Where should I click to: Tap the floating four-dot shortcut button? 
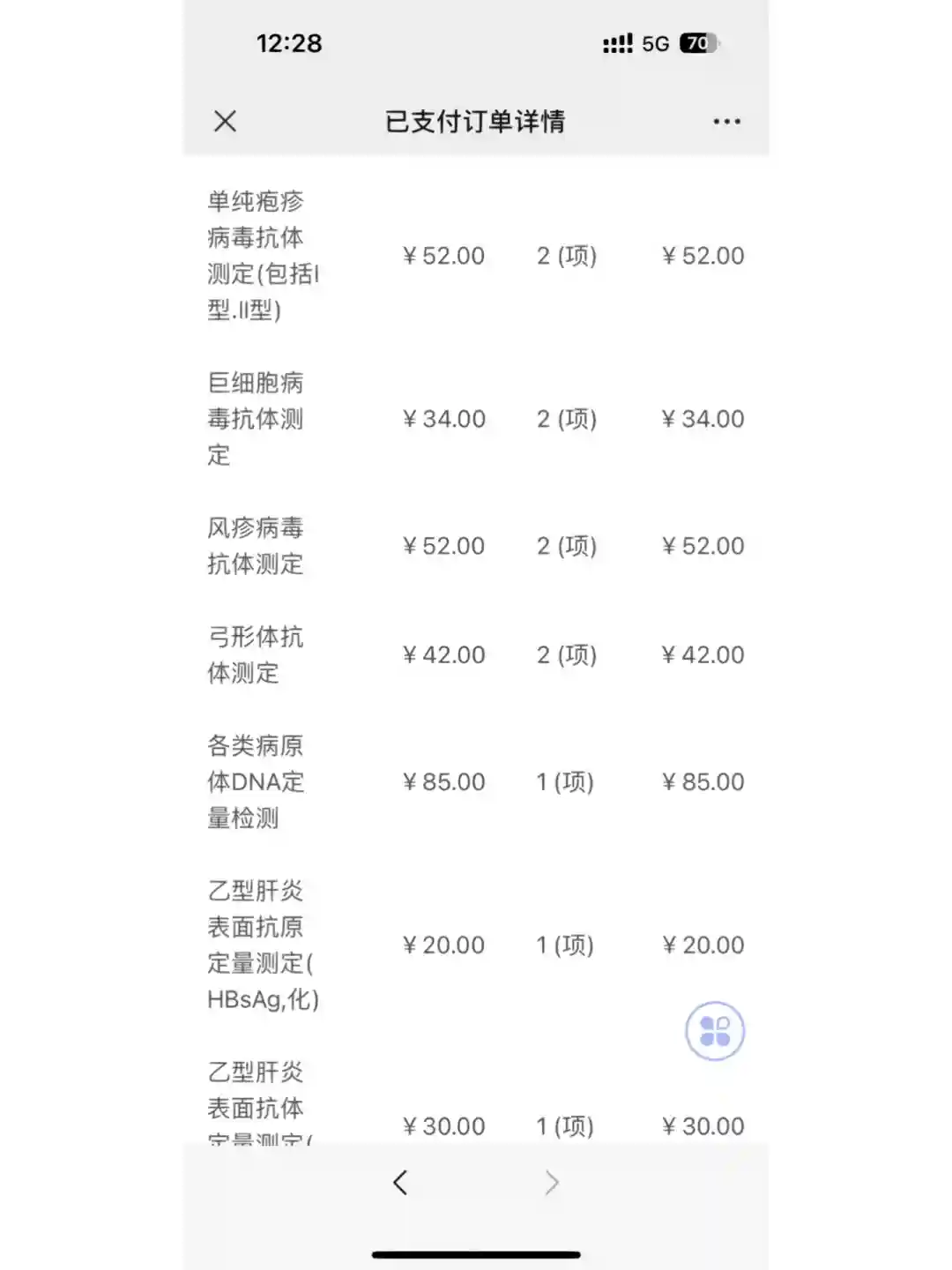coord(715,1031)
